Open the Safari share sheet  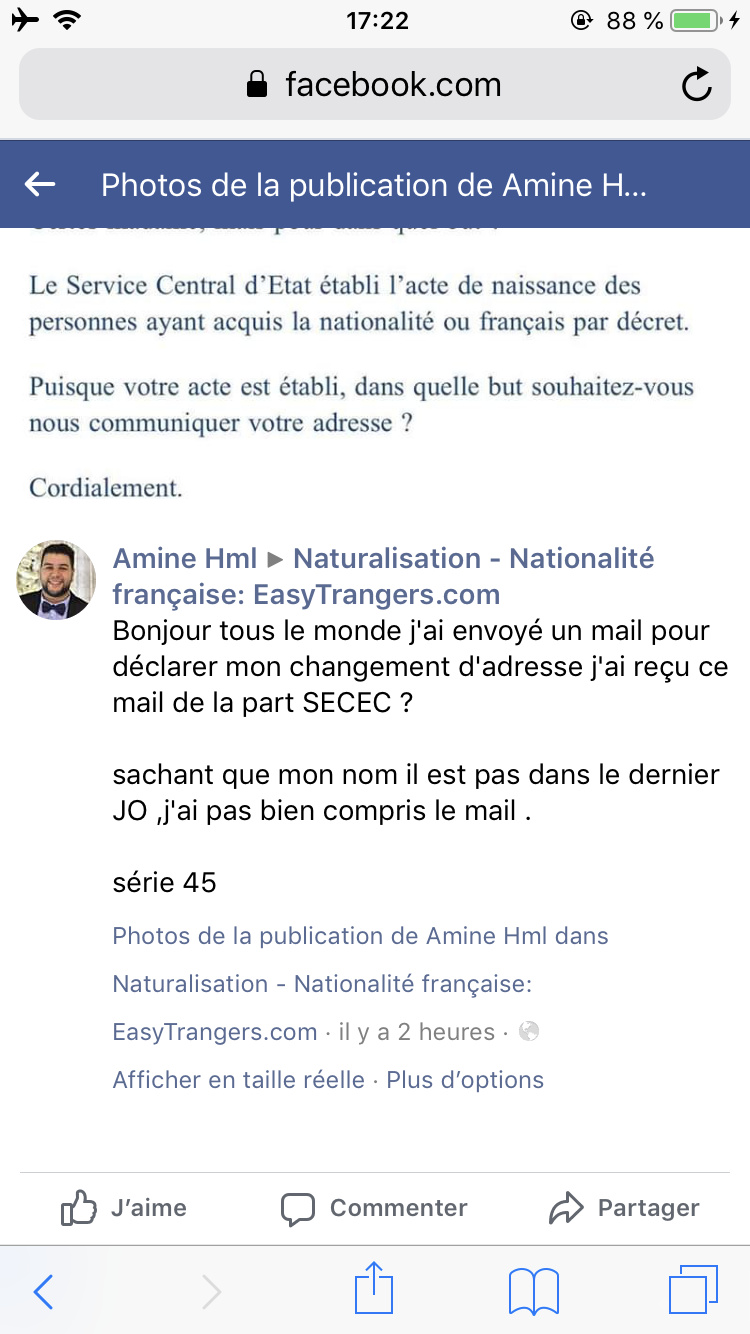click(375, 1289)
